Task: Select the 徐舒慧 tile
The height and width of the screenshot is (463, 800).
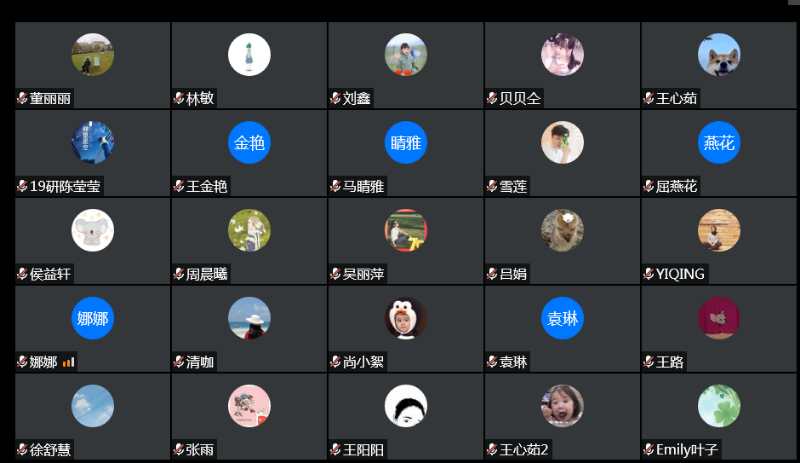Action: pyautogui.click(x=92, y=416)
